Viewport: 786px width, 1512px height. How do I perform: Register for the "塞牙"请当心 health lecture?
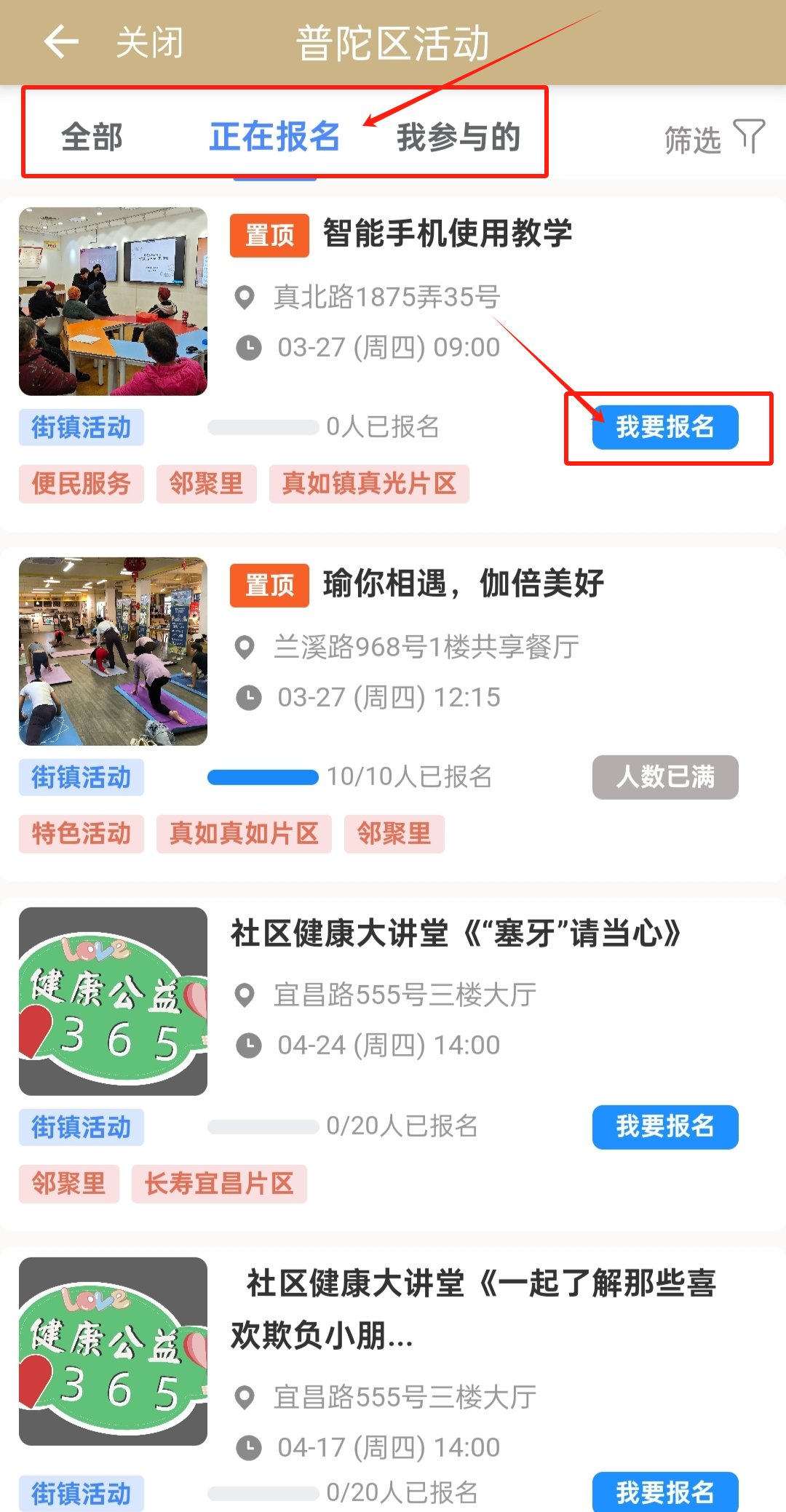point(664,1126)
